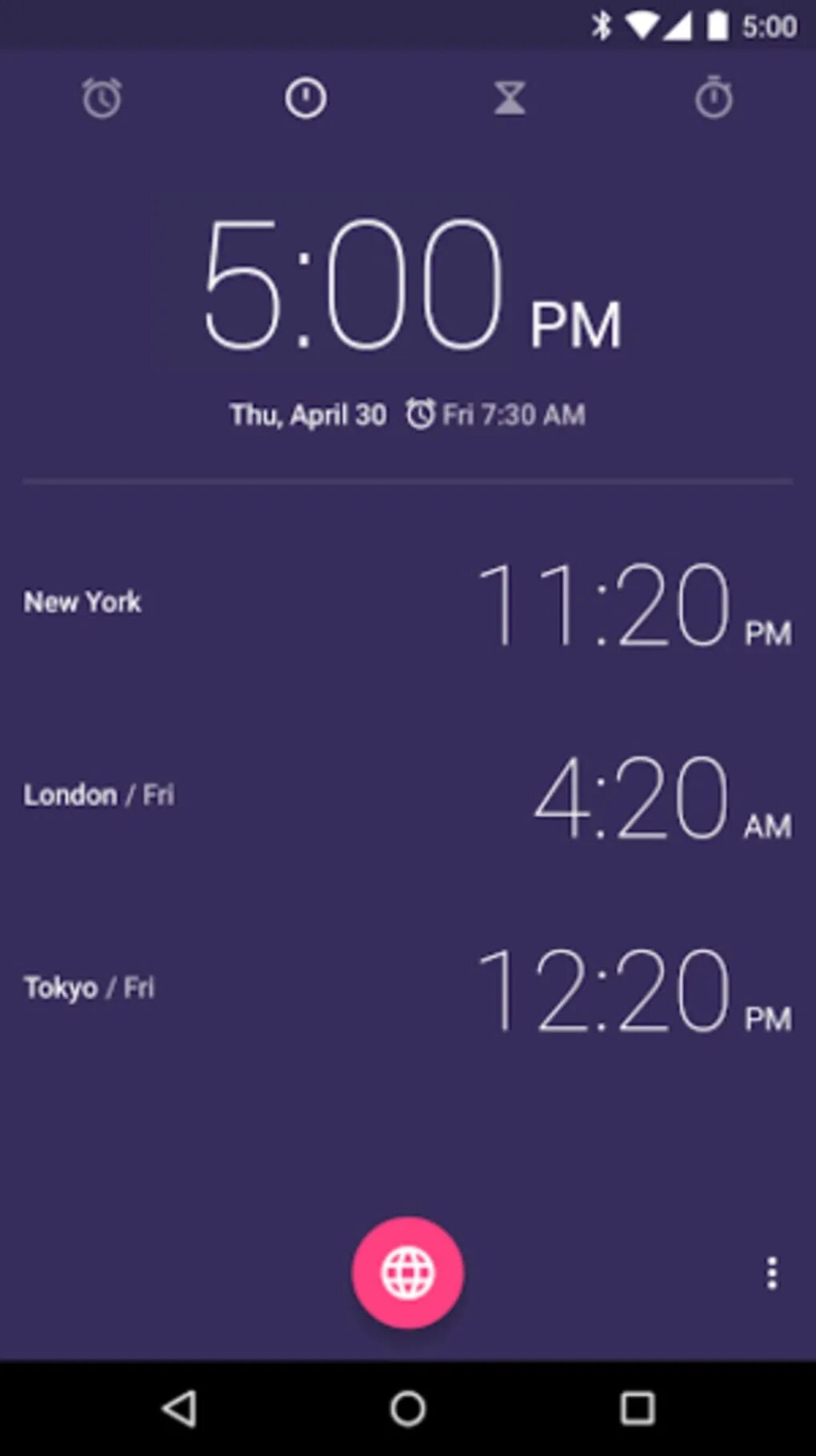Switch to the Stopwatch tab

tap(714, 98)
